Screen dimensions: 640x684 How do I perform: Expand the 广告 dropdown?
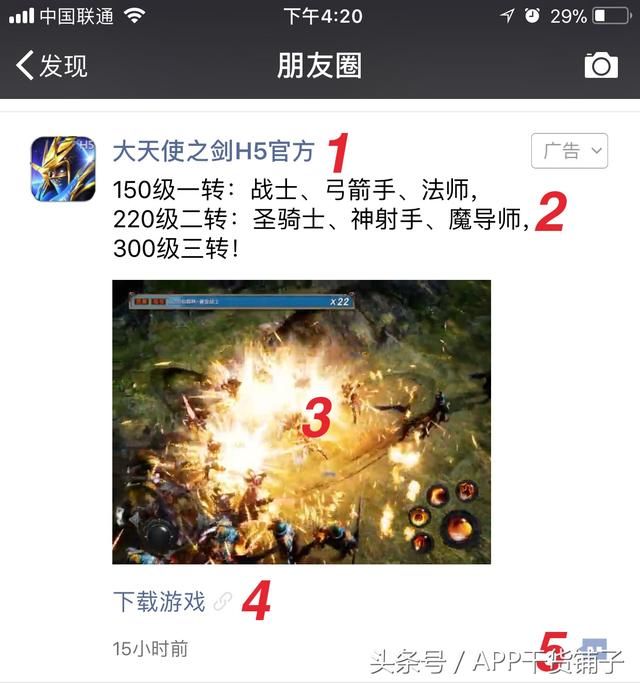[x=569, y=152]
